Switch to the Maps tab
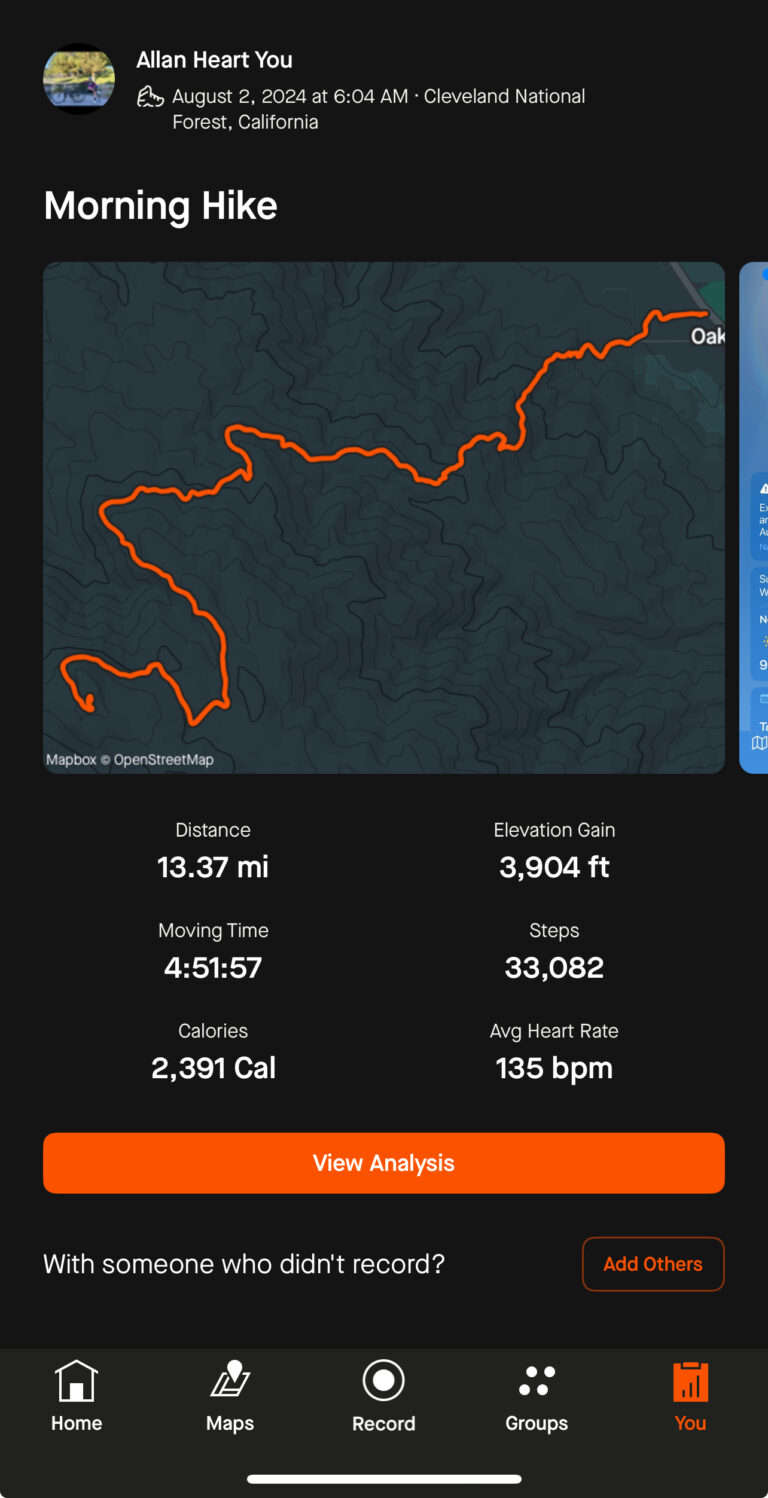Screen dimensions: 768x1498 230,1396
